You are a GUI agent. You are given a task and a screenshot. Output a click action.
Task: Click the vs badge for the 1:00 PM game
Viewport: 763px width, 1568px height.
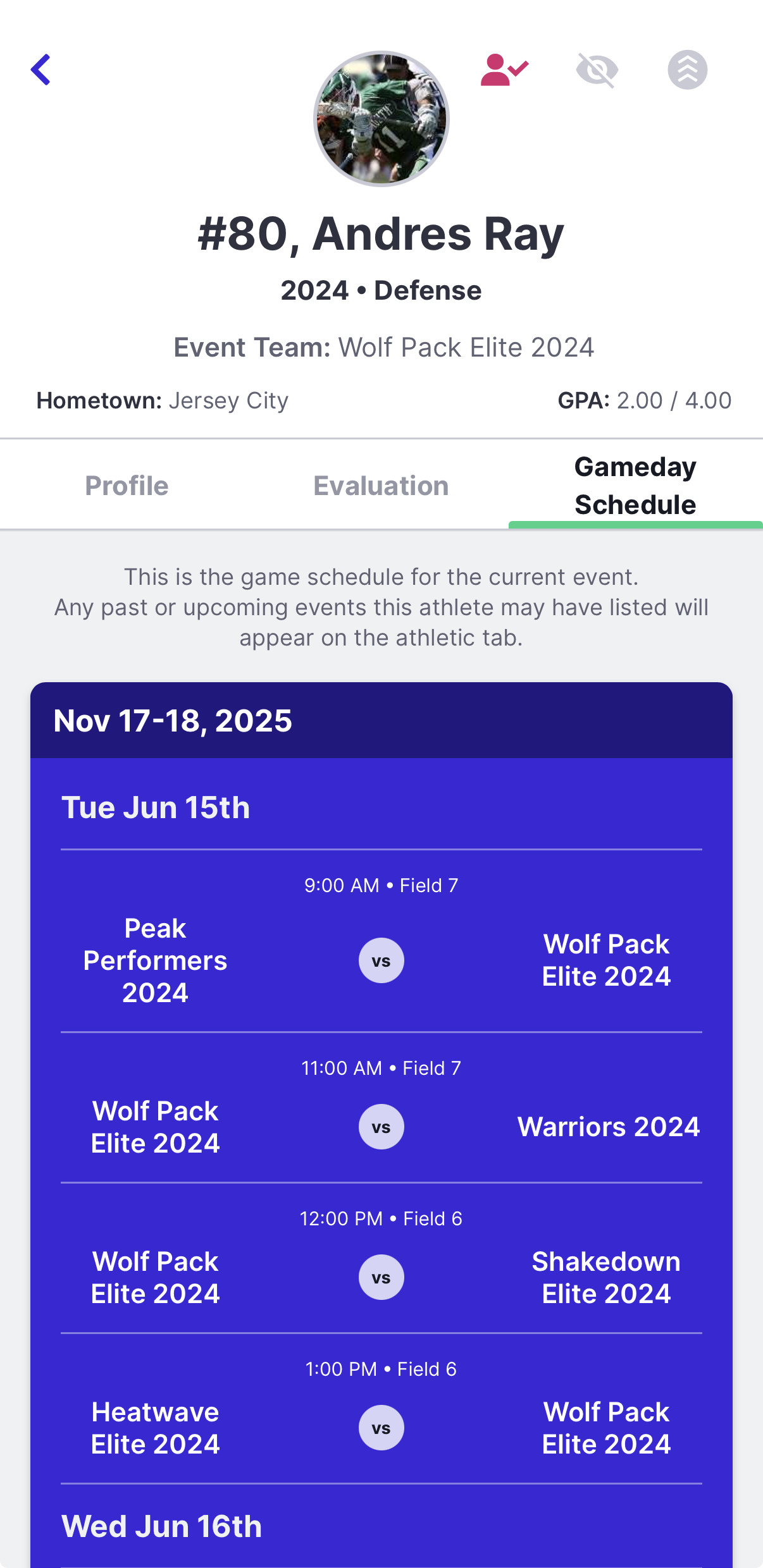[381, 1427]
